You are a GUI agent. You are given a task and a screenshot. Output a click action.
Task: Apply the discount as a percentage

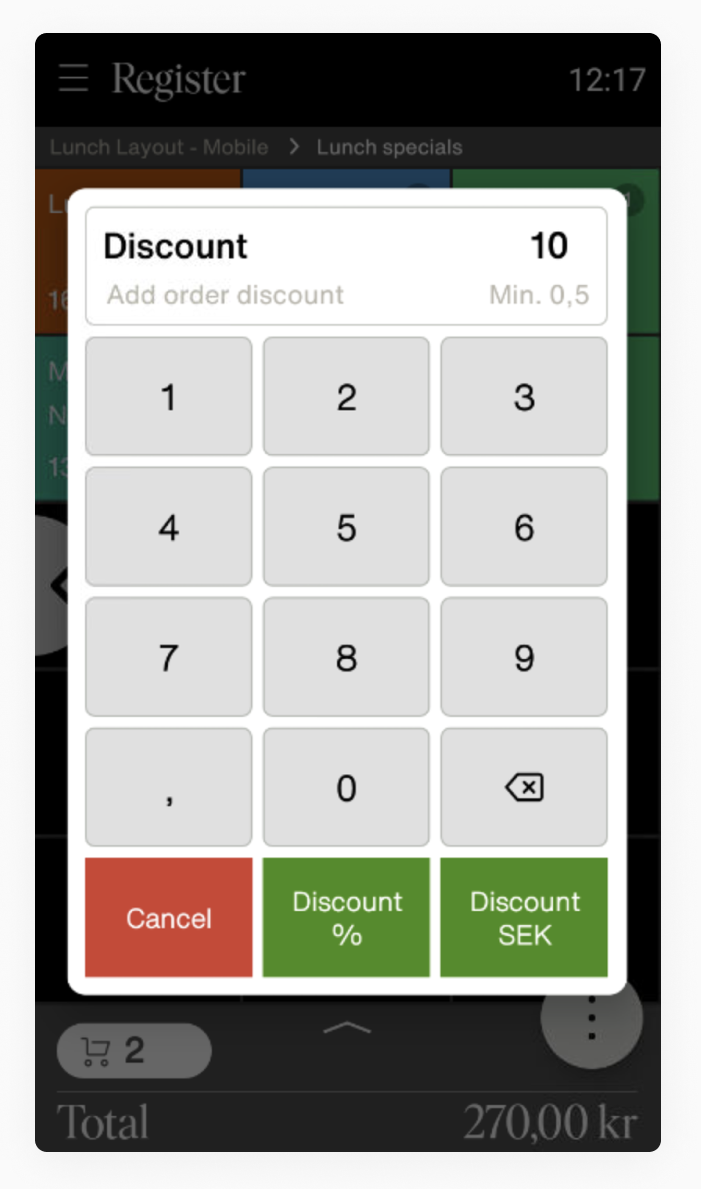pos(346,918)
